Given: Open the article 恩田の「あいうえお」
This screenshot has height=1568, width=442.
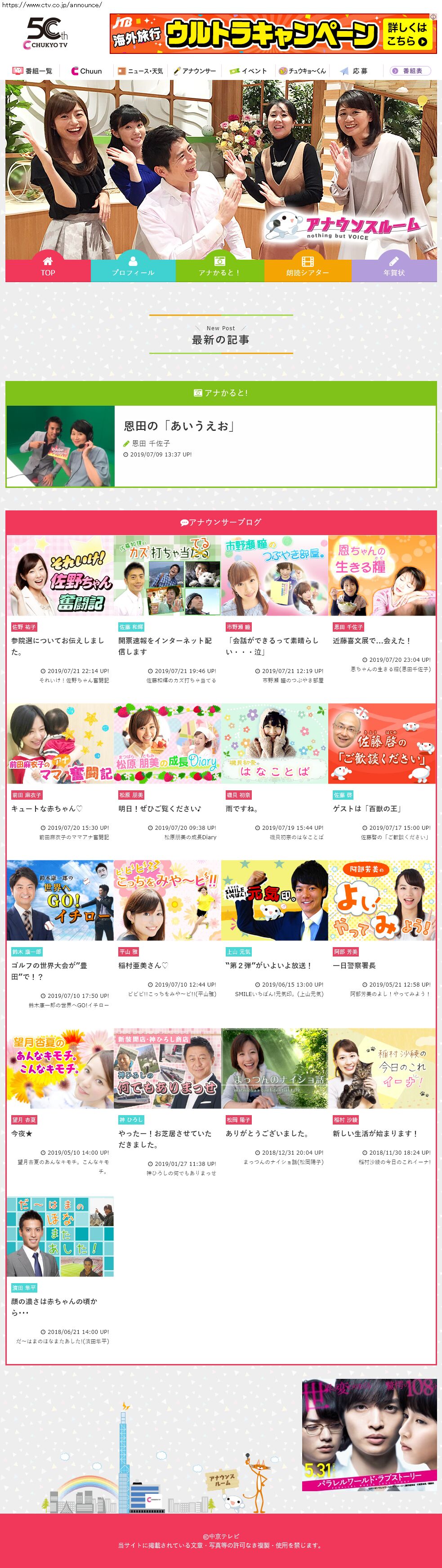Looking at the screenshot, I should (179, 426).
